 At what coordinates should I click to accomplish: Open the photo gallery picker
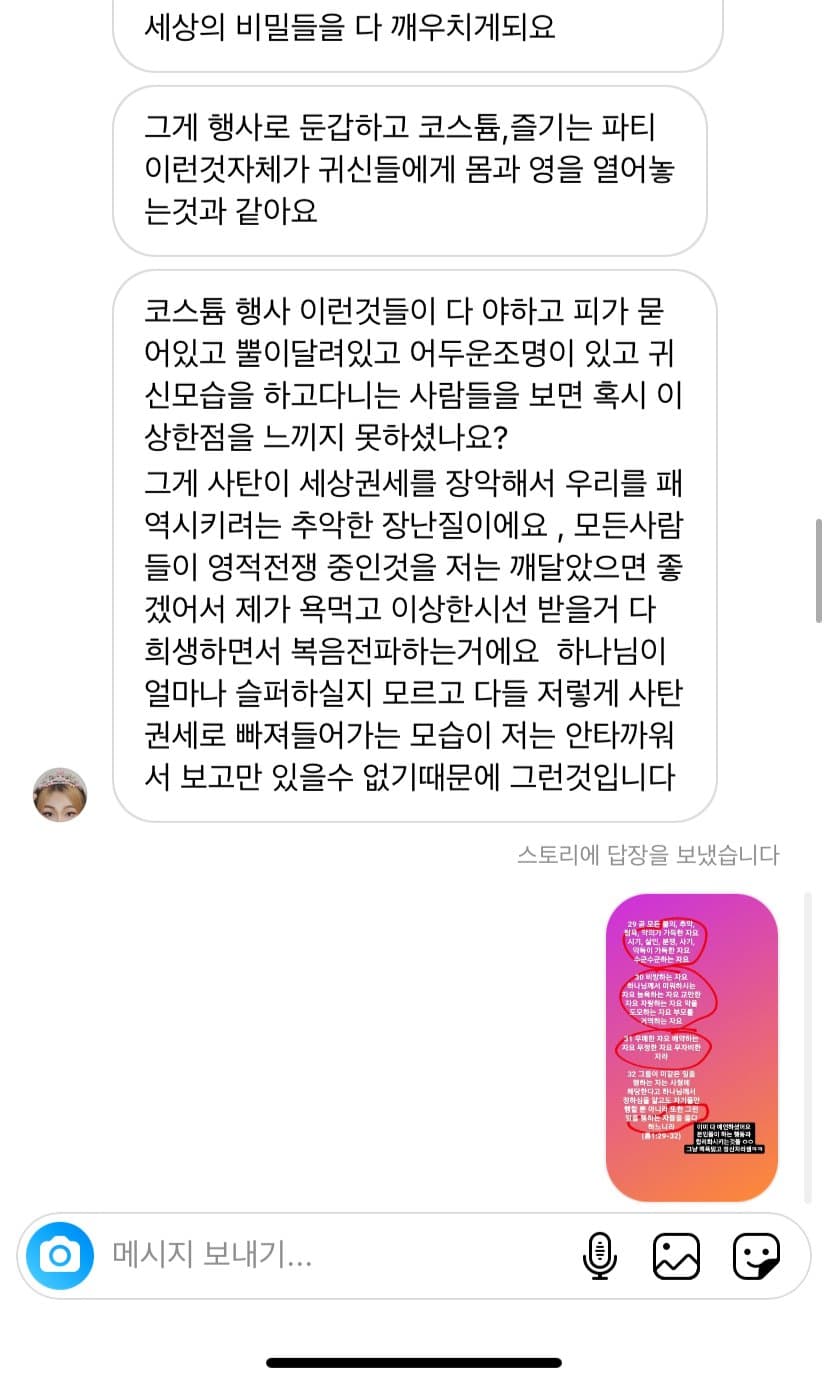677,1255
